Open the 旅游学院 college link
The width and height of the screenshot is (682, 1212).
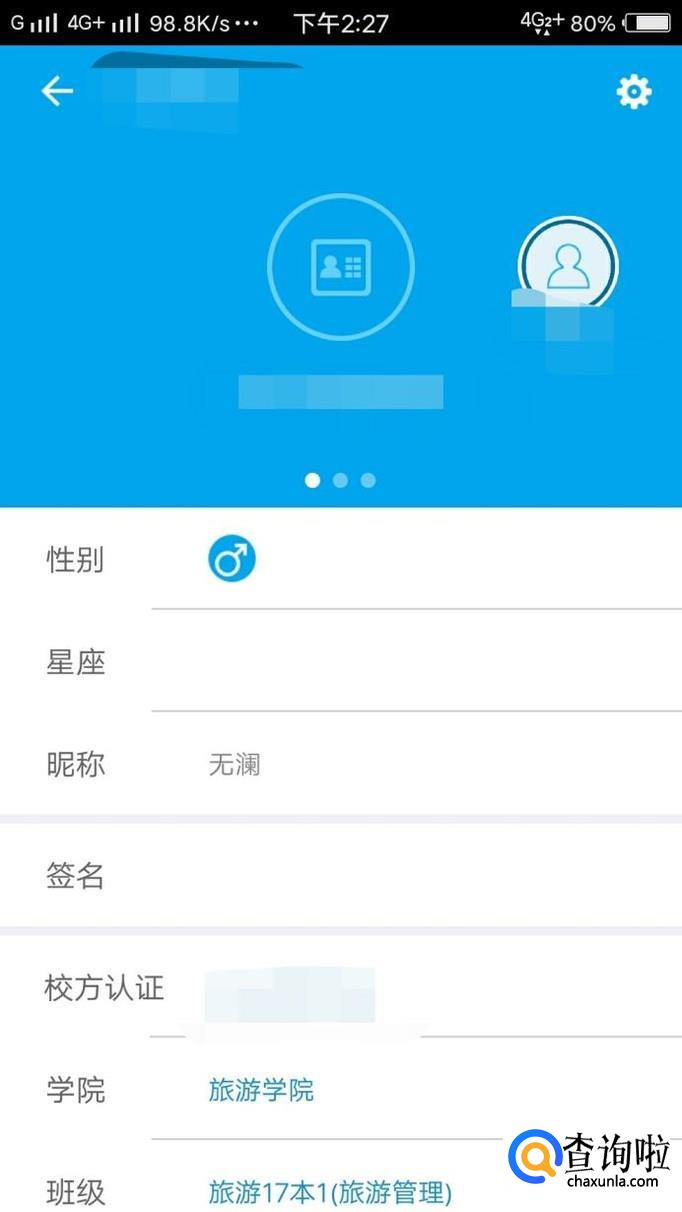(x=261, y=1090)
